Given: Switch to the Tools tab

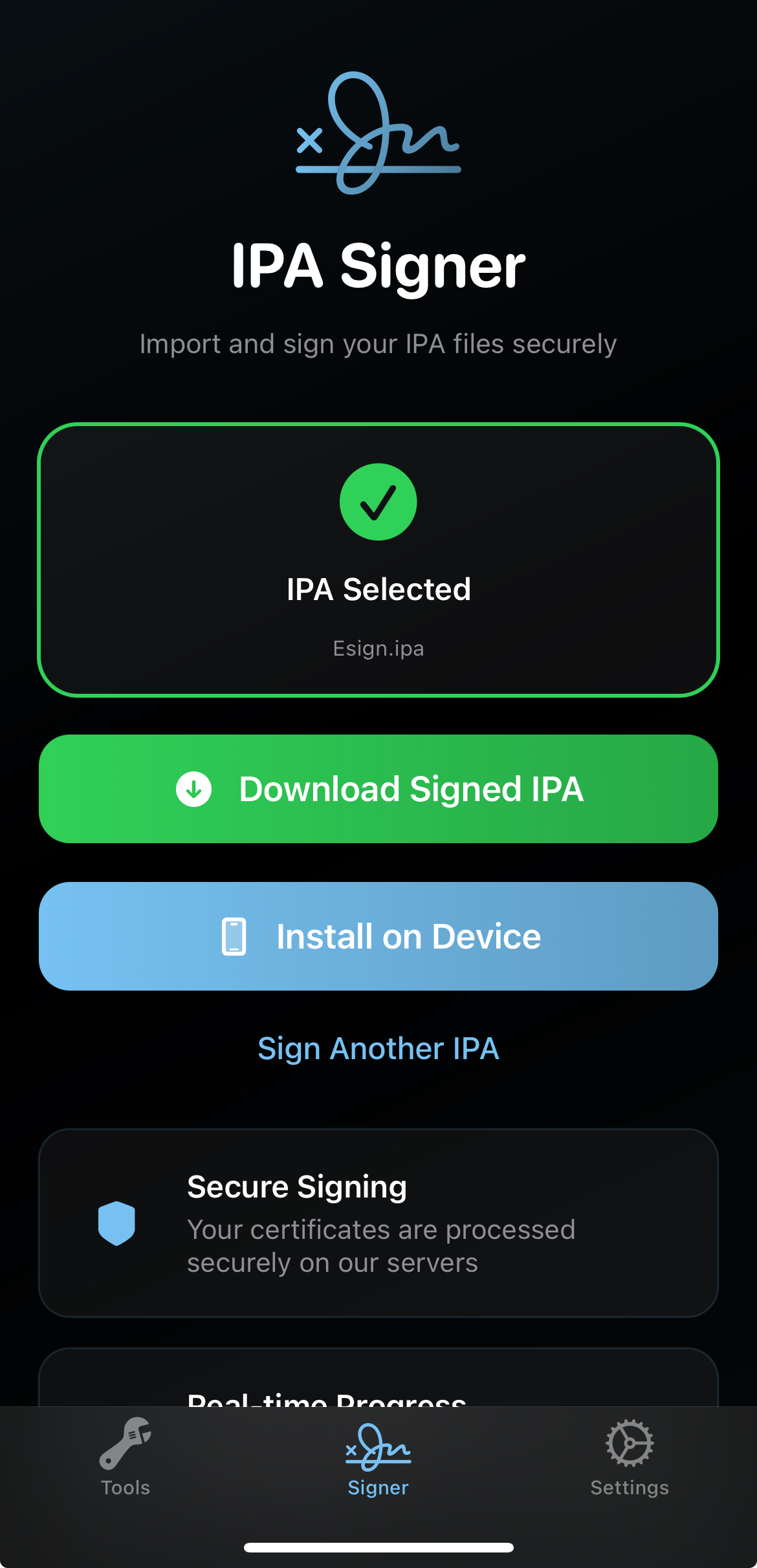Looking at the screenshot, I should 126,1457.
